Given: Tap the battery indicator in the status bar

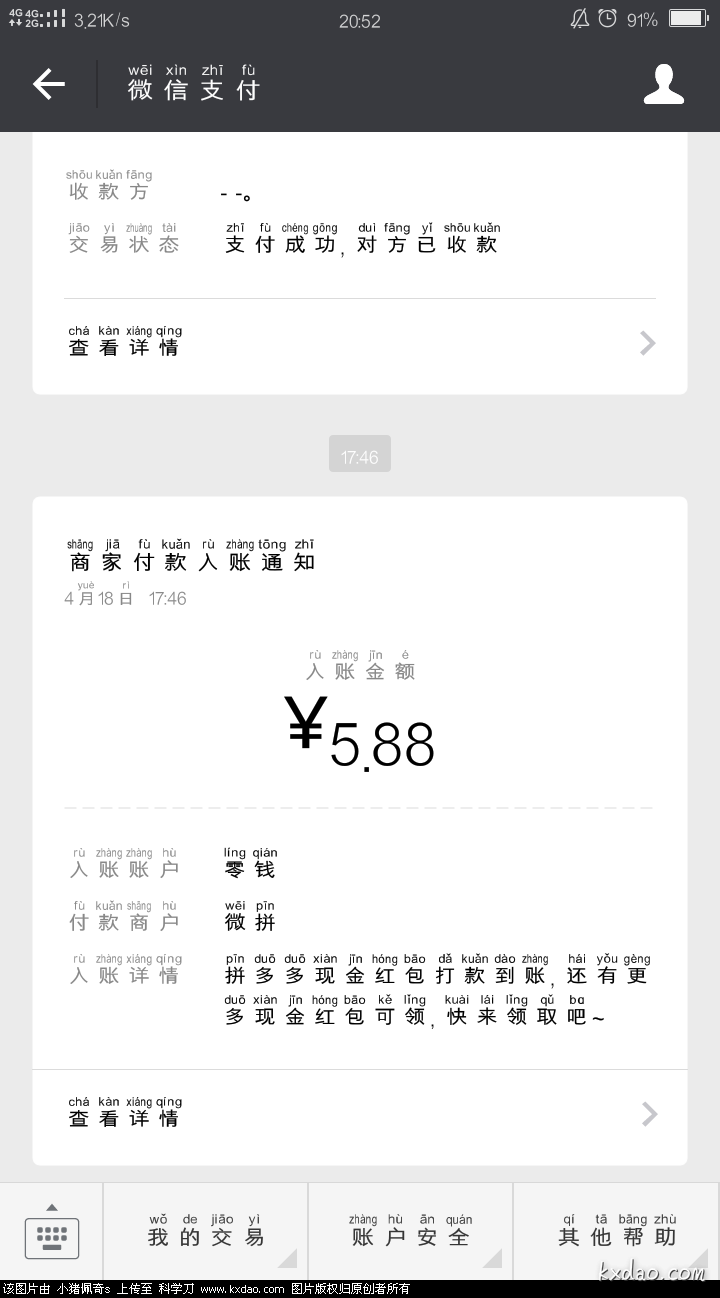Looking at the screenshot, I should click(687, 18).
